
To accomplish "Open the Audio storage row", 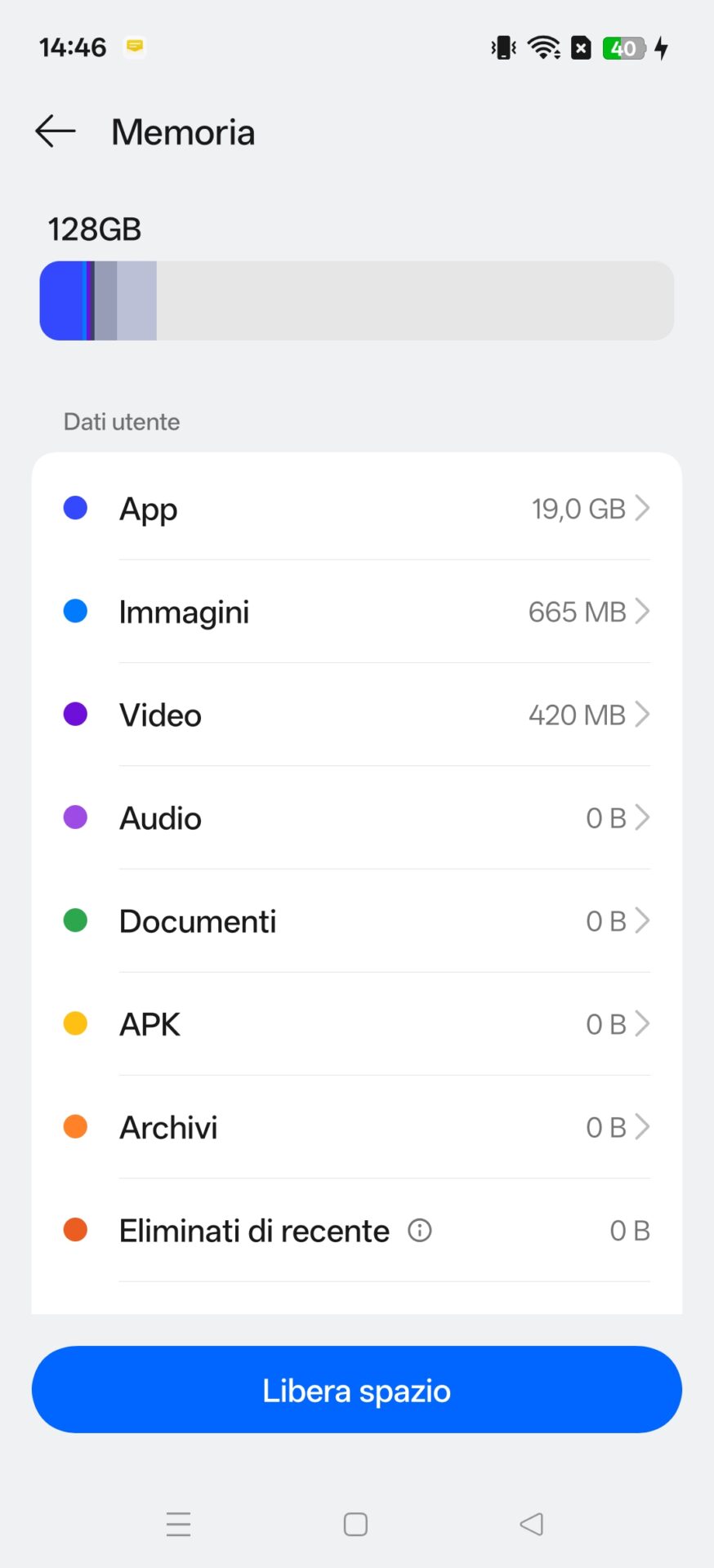I will tap(357, 817).
